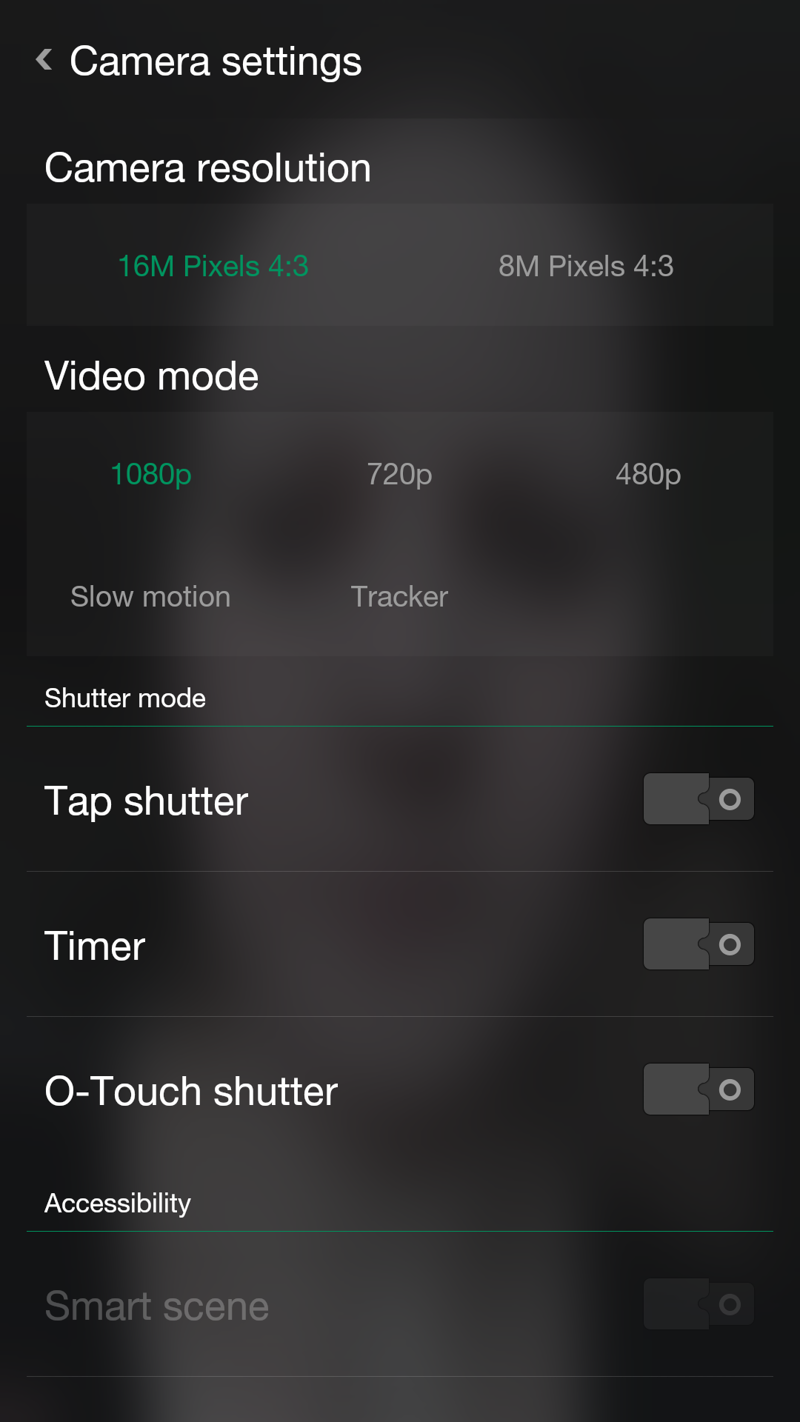This screenshot has height=1422, width=800.
Task: Enable the Timer switch
Action: pos(699,944)
